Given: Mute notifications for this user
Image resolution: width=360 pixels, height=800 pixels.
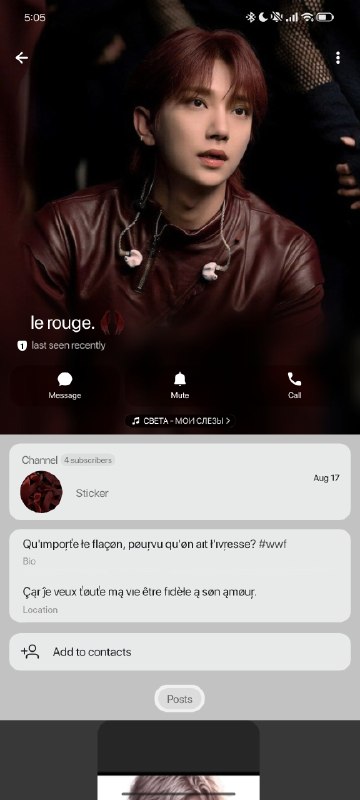Looking at the screenshot, I should [x=179, y=385].
